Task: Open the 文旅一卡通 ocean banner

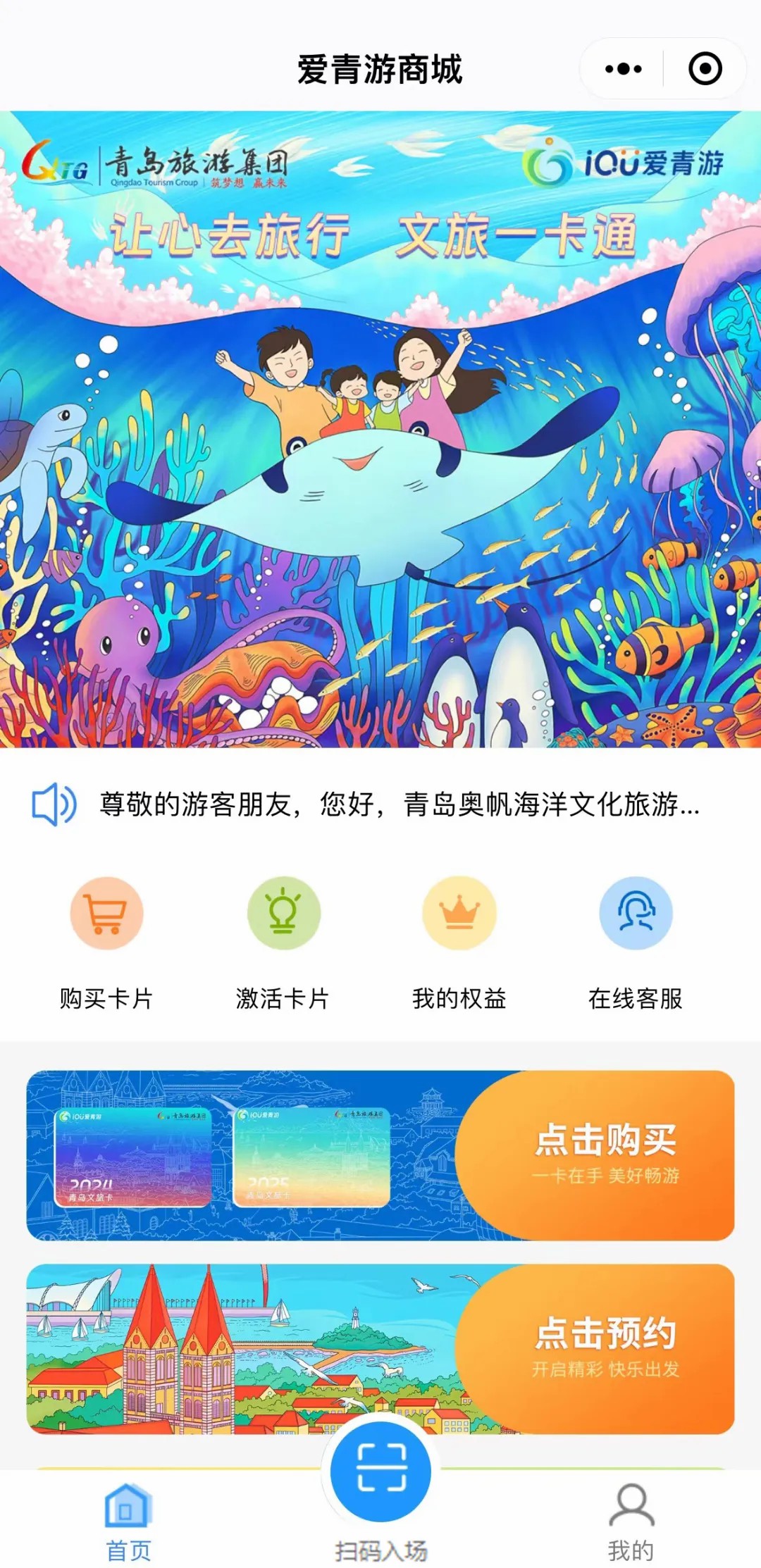Action: [x=380, y=430]
